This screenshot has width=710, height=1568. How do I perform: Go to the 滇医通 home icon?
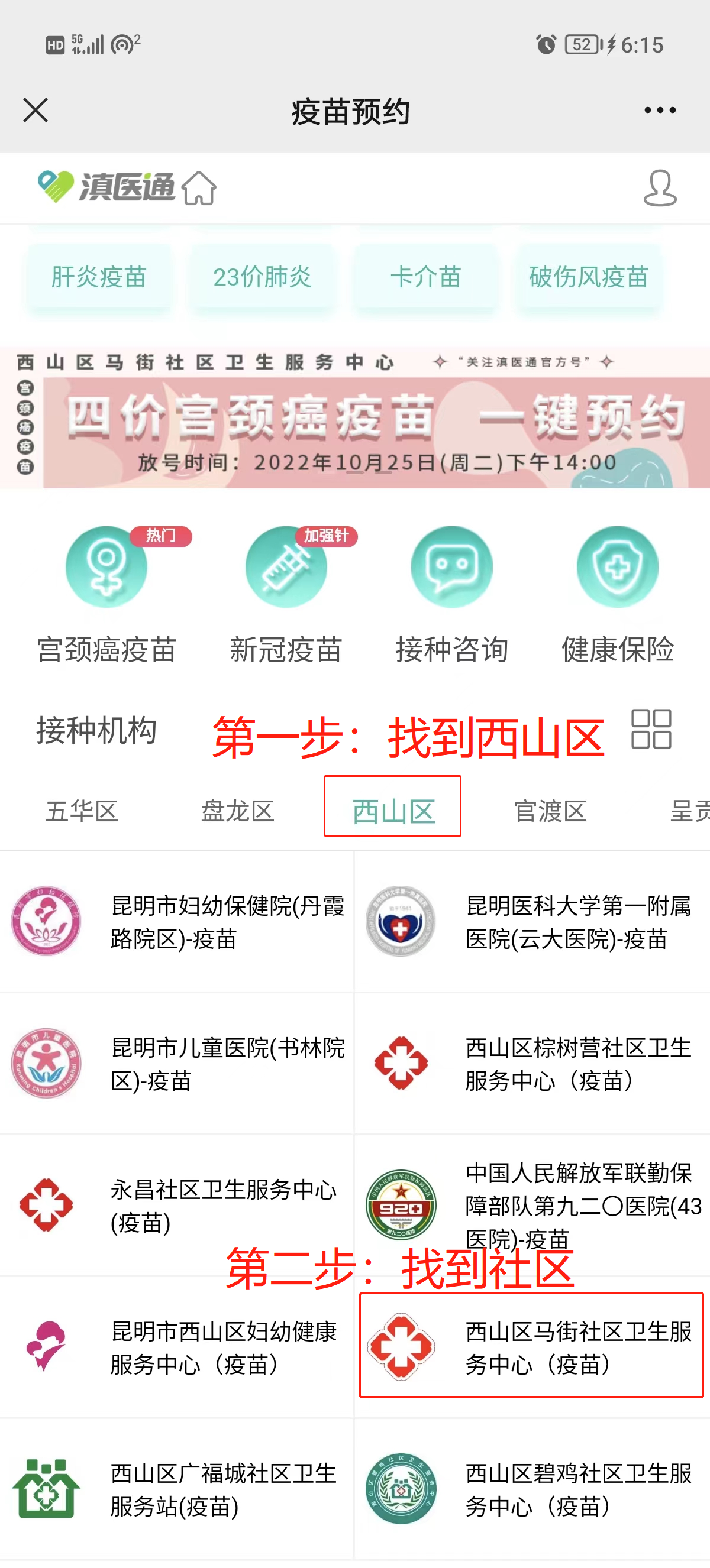coord(199,188)
